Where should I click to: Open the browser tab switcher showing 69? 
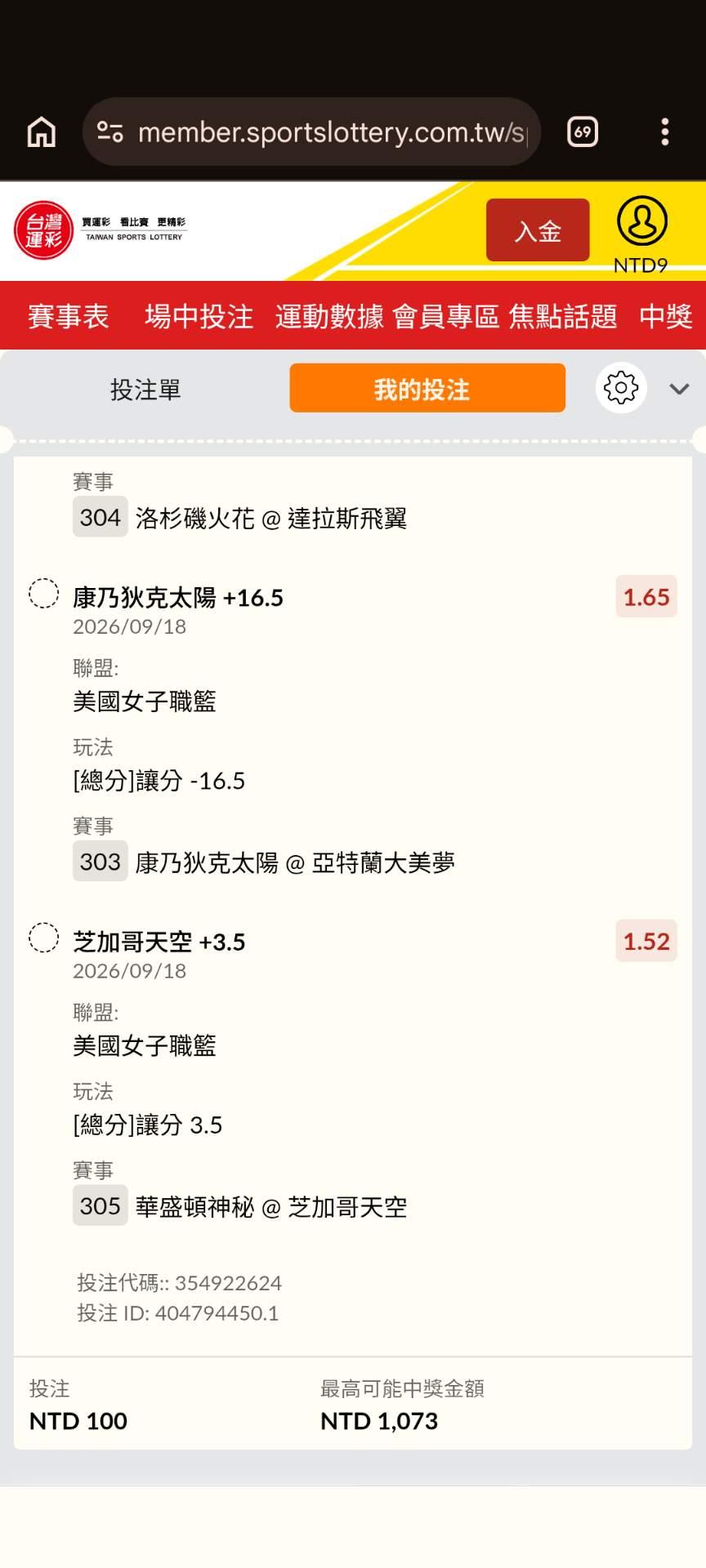click(583, 131)
